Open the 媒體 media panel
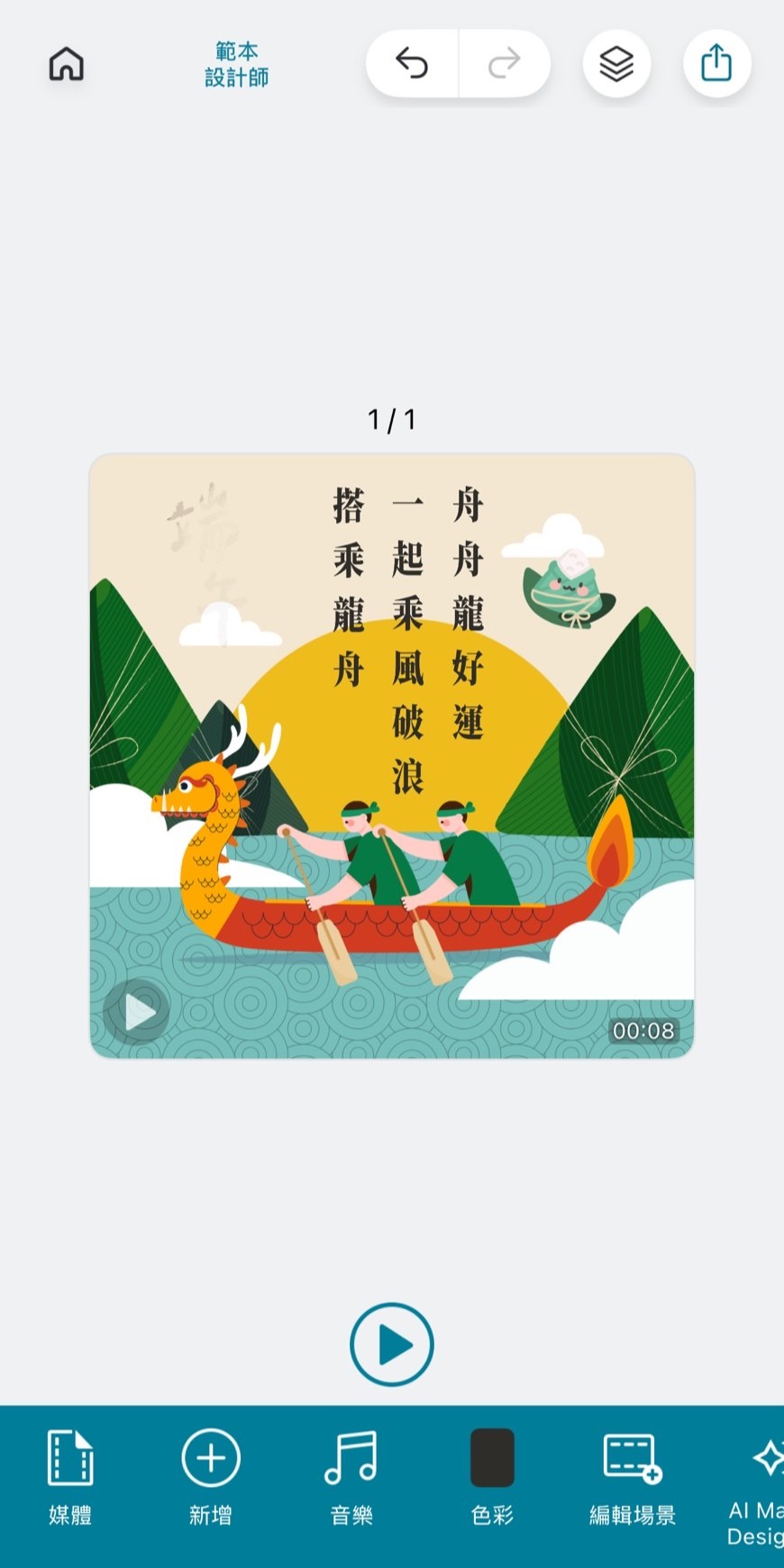 pos(70,1476)
